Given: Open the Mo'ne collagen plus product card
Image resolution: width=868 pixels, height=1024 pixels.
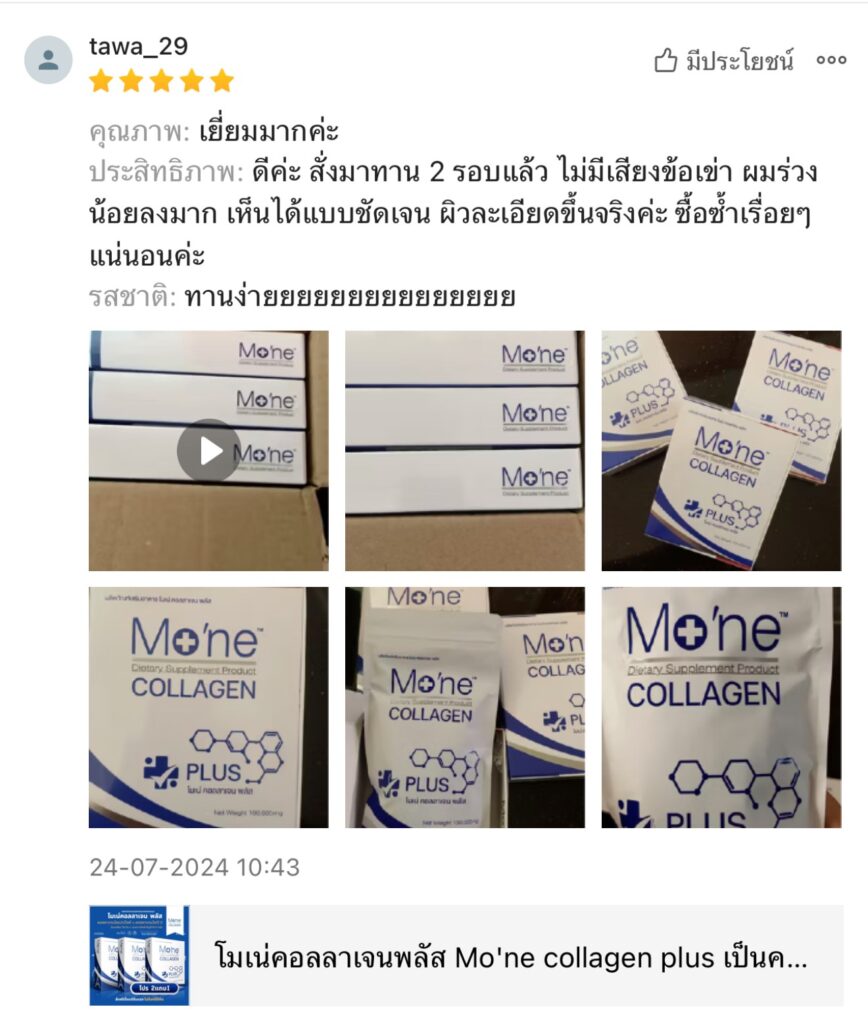Looking at the screenshot, I should [465, 956].
